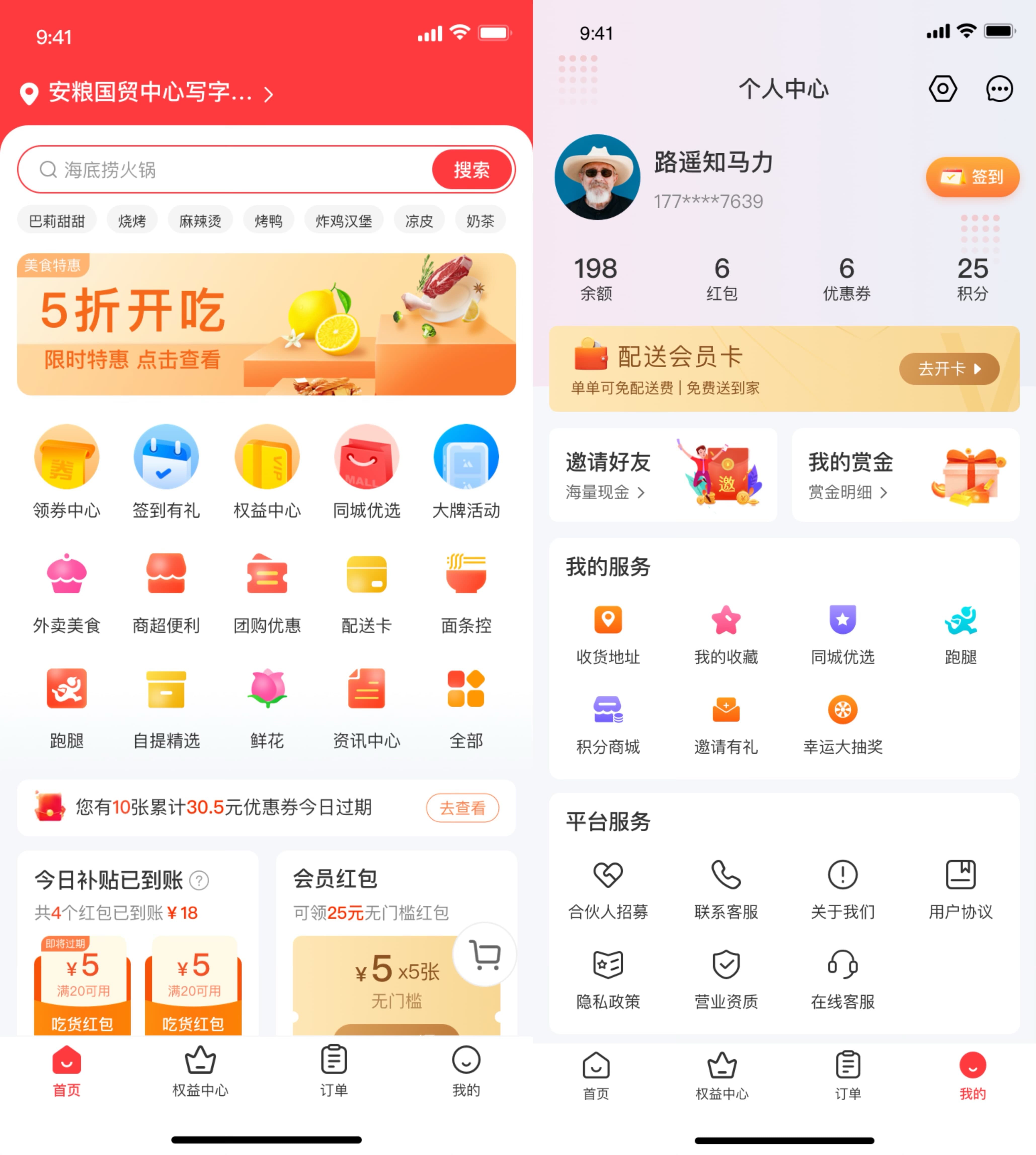Focus the 海底捞火锅 search field
This screenshot has width=1036, height=1155.
click(x=228, y=169)
